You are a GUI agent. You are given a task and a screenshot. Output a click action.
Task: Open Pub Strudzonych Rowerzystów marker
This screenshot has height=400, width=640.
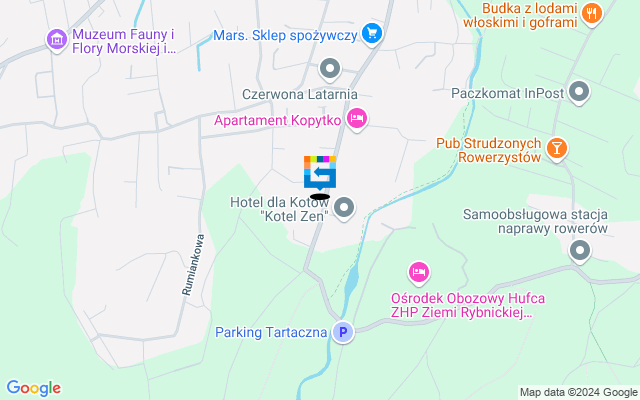[x=557, y=150]
